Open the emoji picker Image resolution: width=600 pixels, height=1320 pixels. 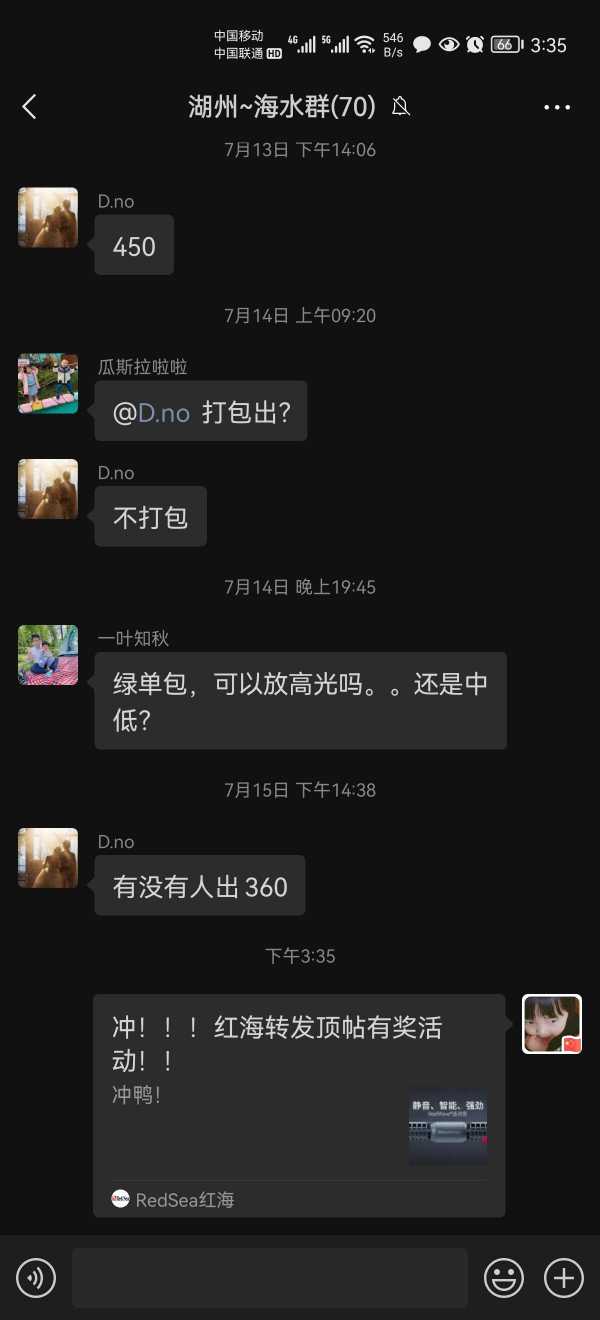(504, 1277)
